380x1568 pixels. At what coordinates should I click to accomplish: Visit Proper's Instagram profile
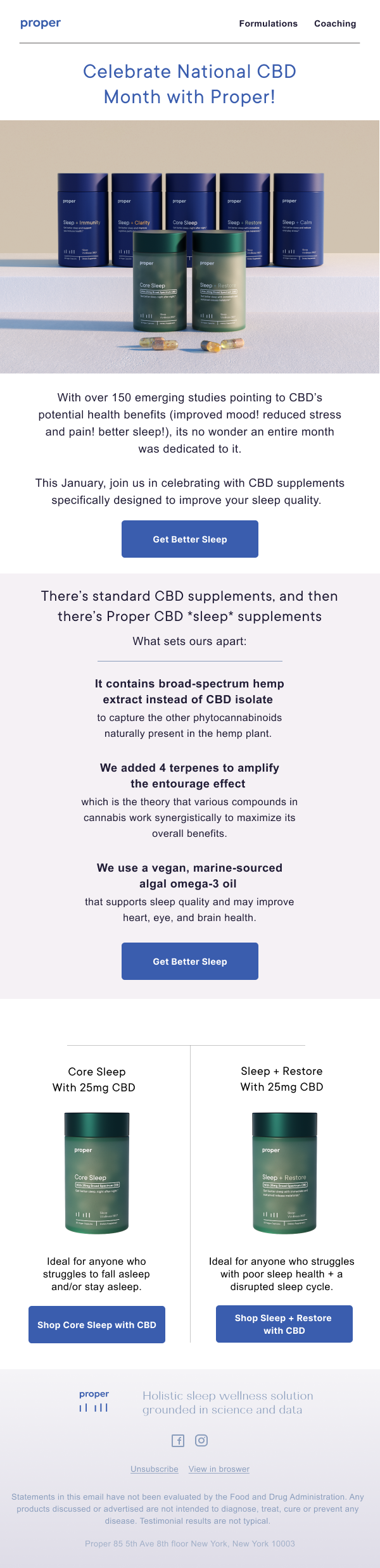(201, 1441)
